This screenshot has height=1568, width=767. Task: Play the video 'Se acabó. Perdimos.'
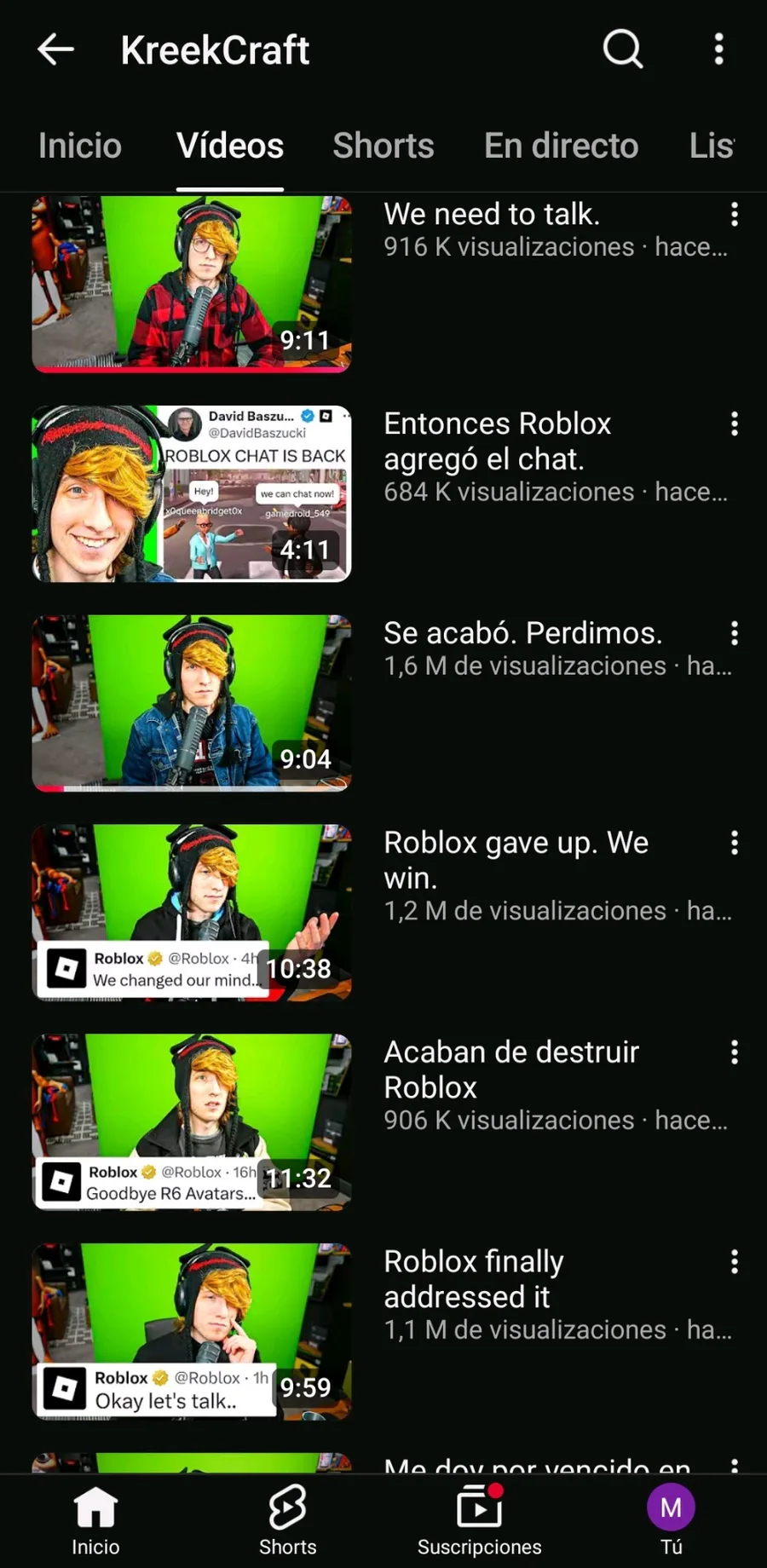click(192, 703)
